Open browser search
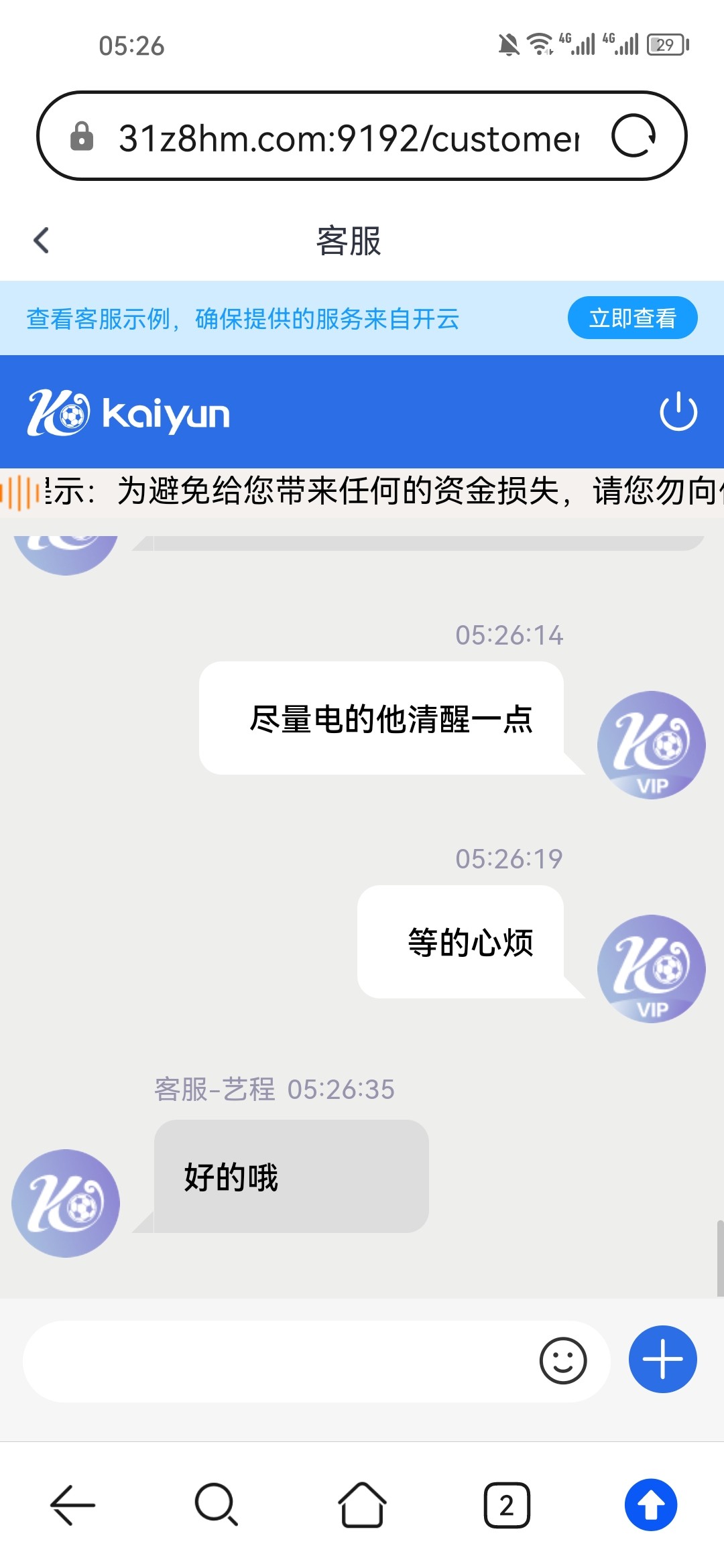This screenshot has height=1568, width=724. point(216,1505)
